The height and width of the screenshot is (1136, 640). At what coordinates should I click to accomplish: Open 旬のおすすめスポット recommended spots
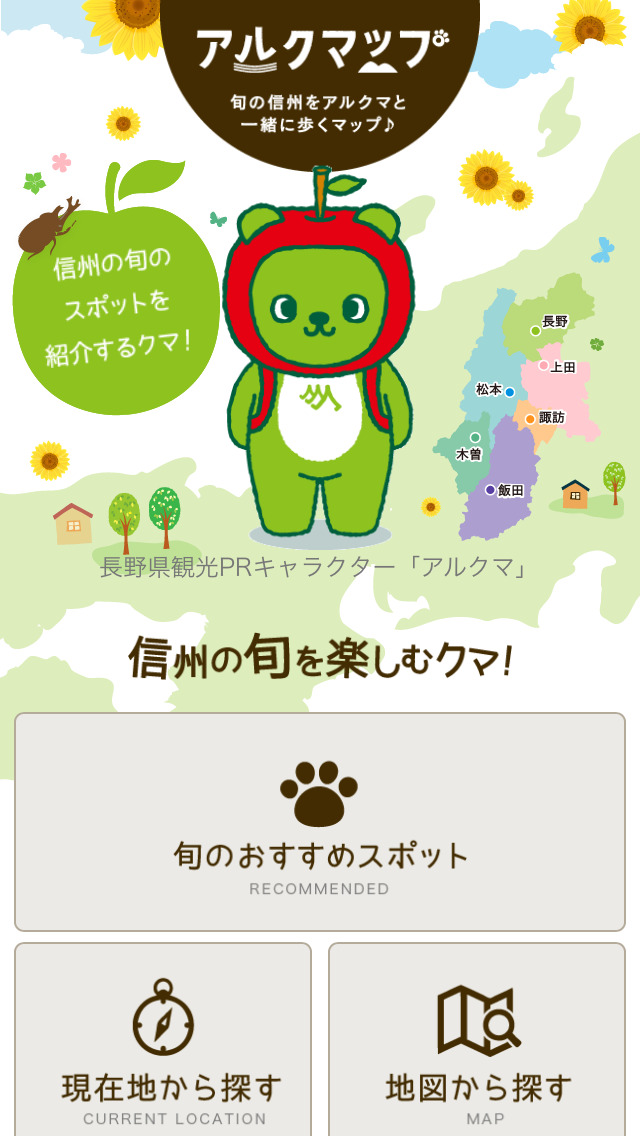(x=320, y=822)
